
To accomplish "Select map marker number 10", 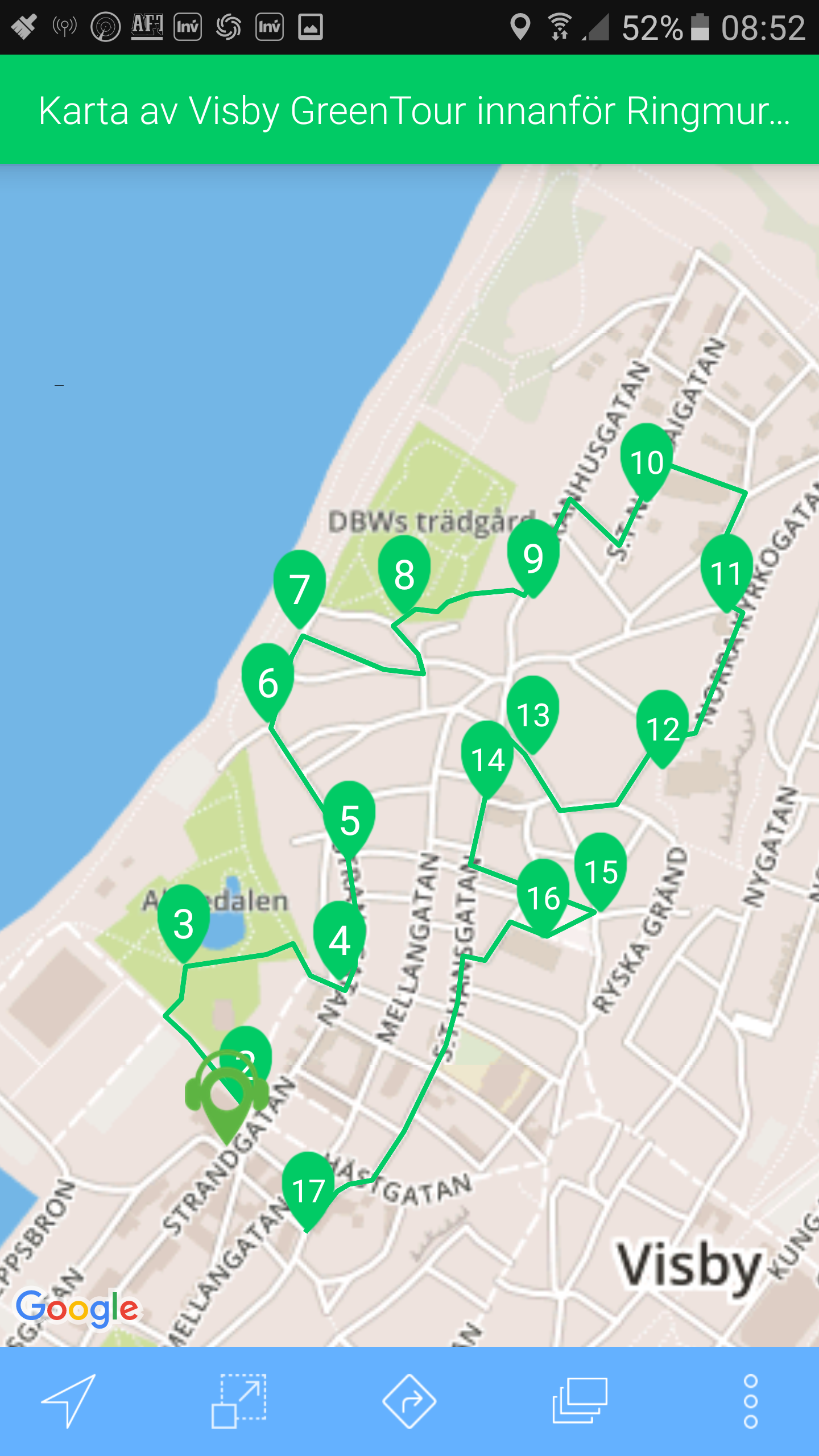I will click(647, 462).
